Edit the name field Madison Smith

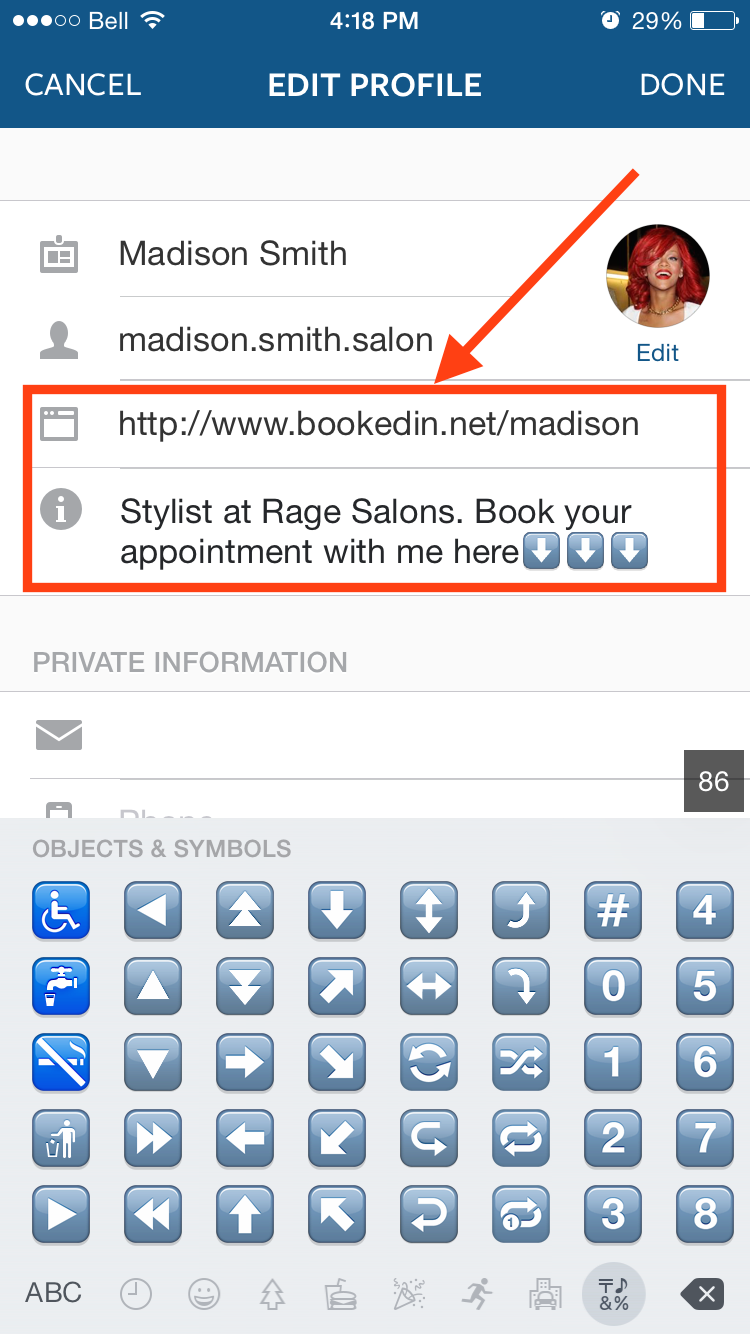233,254
